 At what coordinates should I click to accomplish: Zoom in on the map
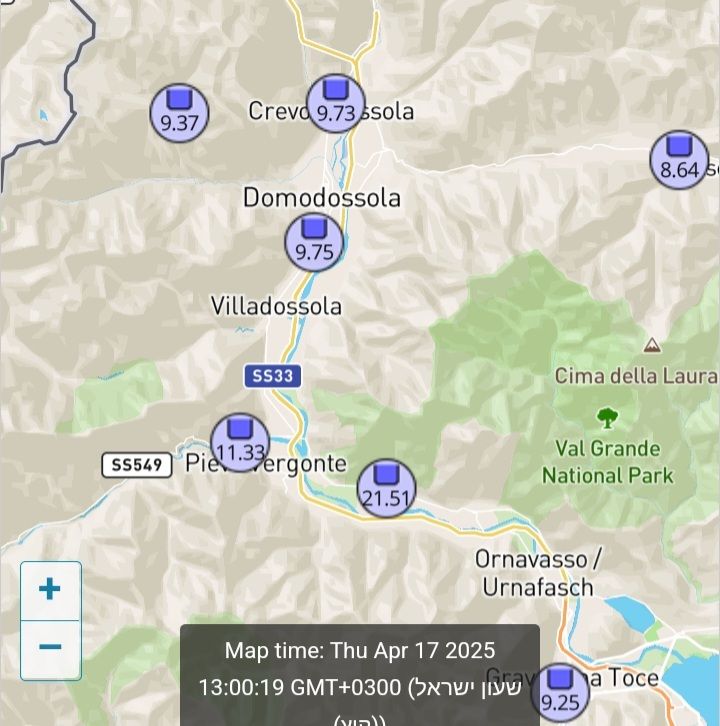tap(51, 589)
